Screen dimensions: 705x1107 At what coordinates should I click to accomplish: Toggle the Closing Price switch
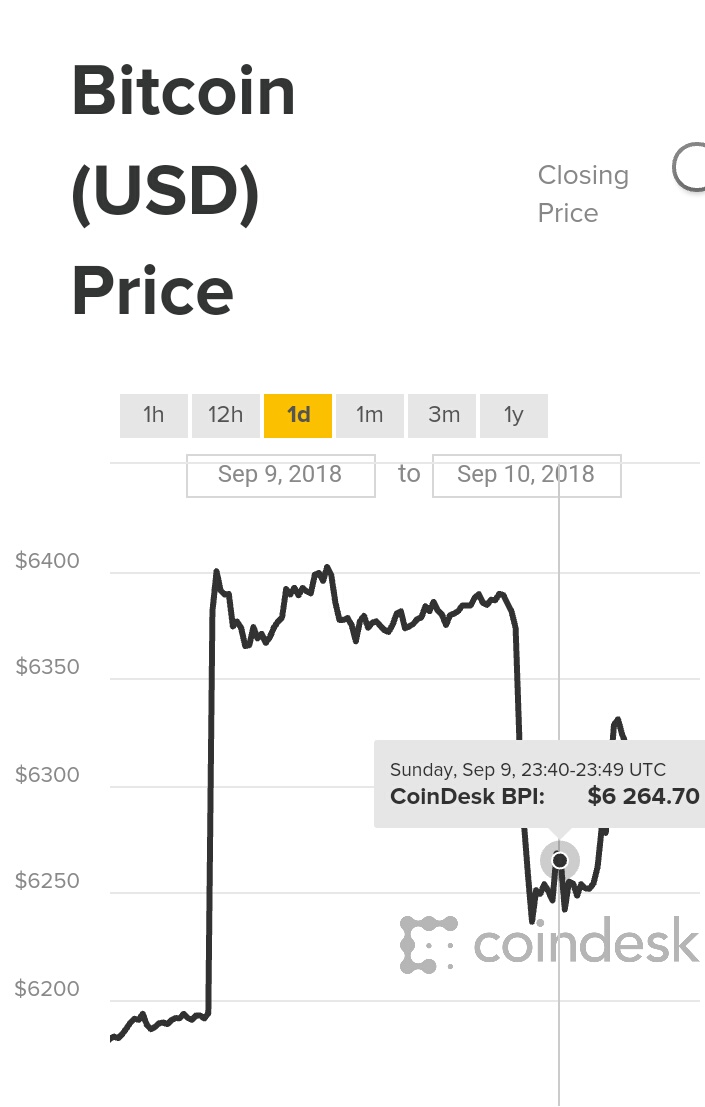click(690, 168)
